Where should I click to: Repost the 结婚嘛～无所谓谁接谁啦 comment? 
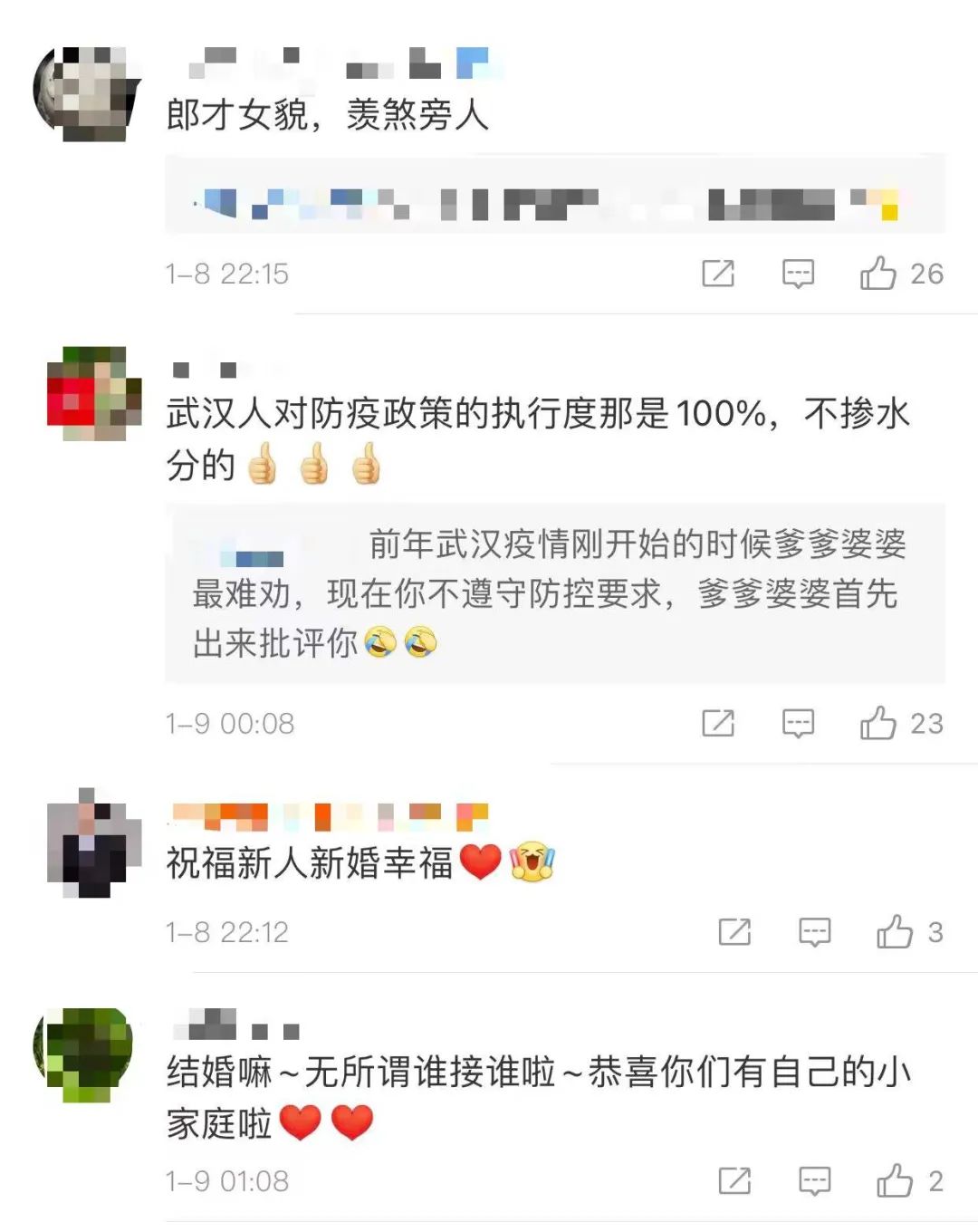point(734,1180)
